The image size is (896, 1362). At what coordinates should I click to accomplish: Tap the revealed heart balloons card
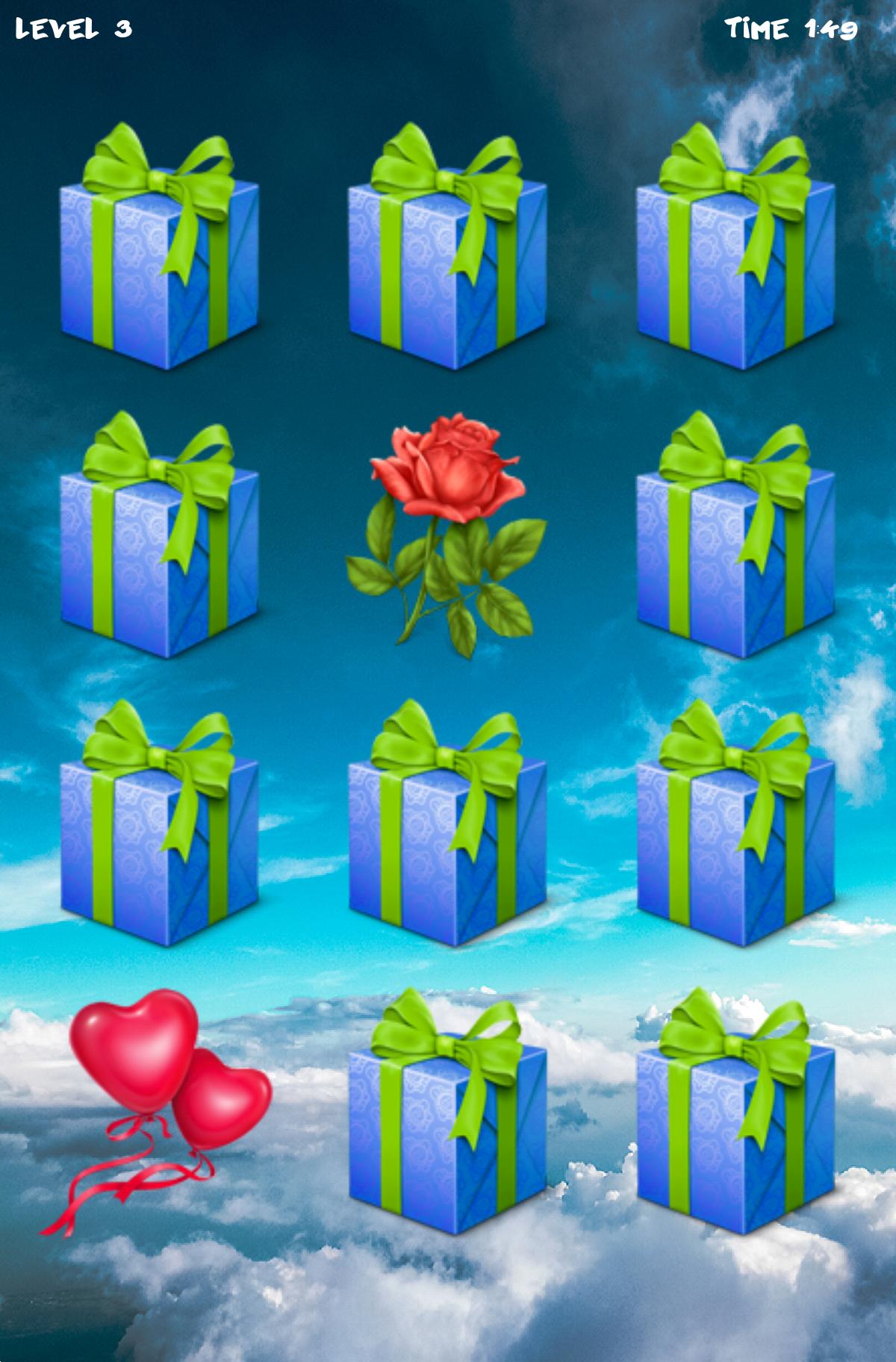(159, 1111)
